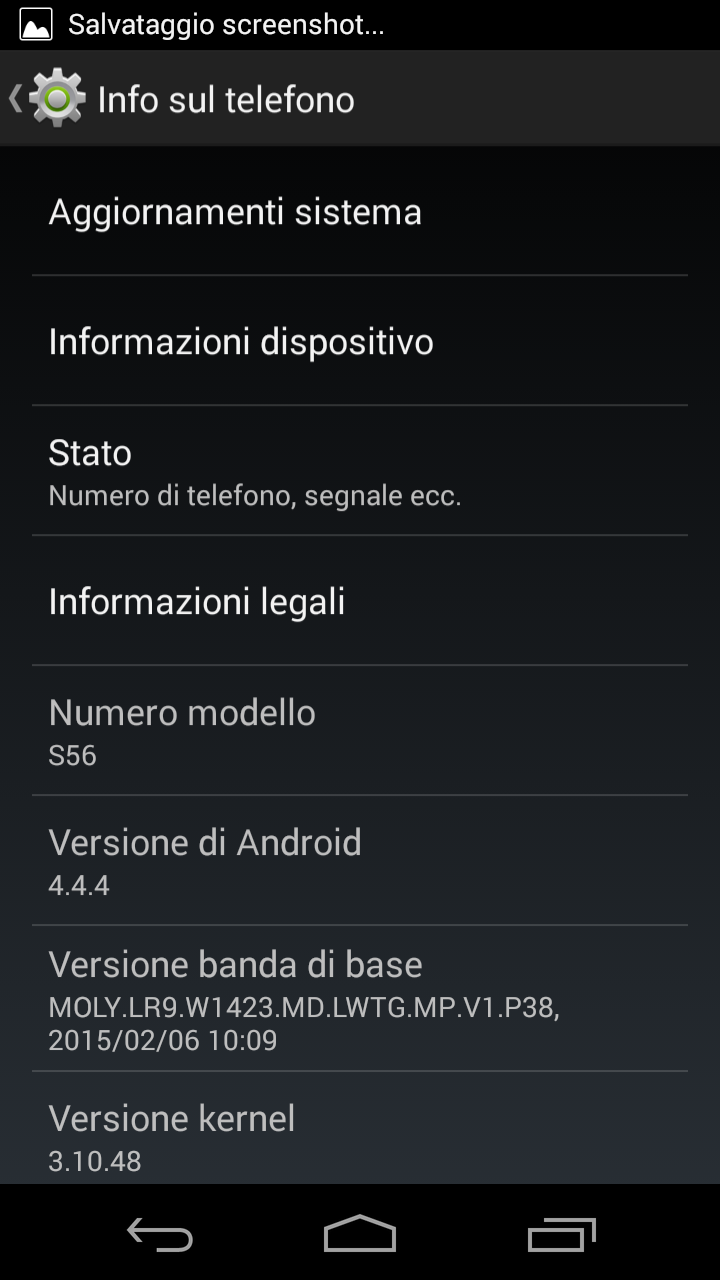Screen dimensions: 720x1280
Task: Go to the home screen
Action: pyautogui.click(x=360, y=1233)
